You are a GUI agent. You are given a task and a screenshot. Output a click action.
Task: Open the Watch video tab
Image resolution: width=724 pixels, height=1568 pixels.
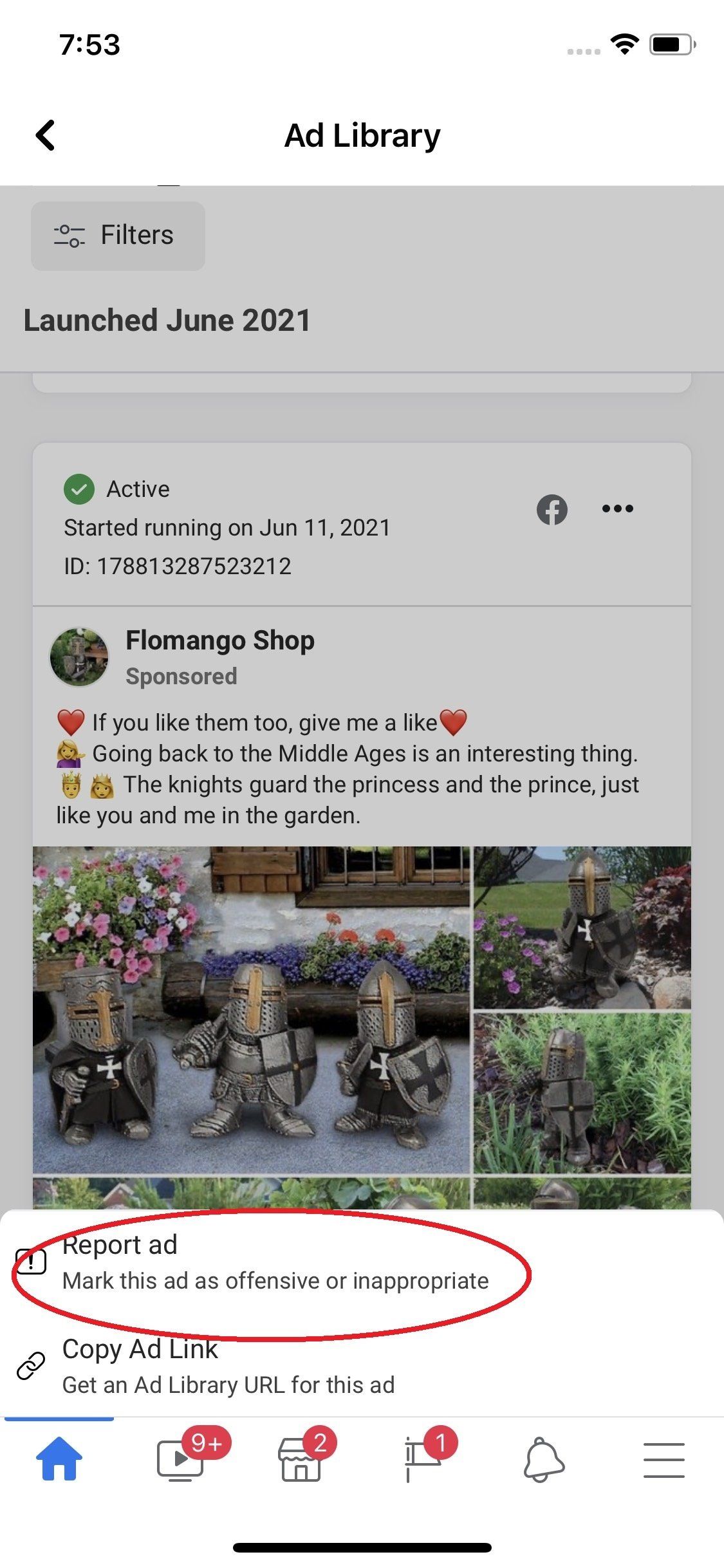[x=181, y=1460]
